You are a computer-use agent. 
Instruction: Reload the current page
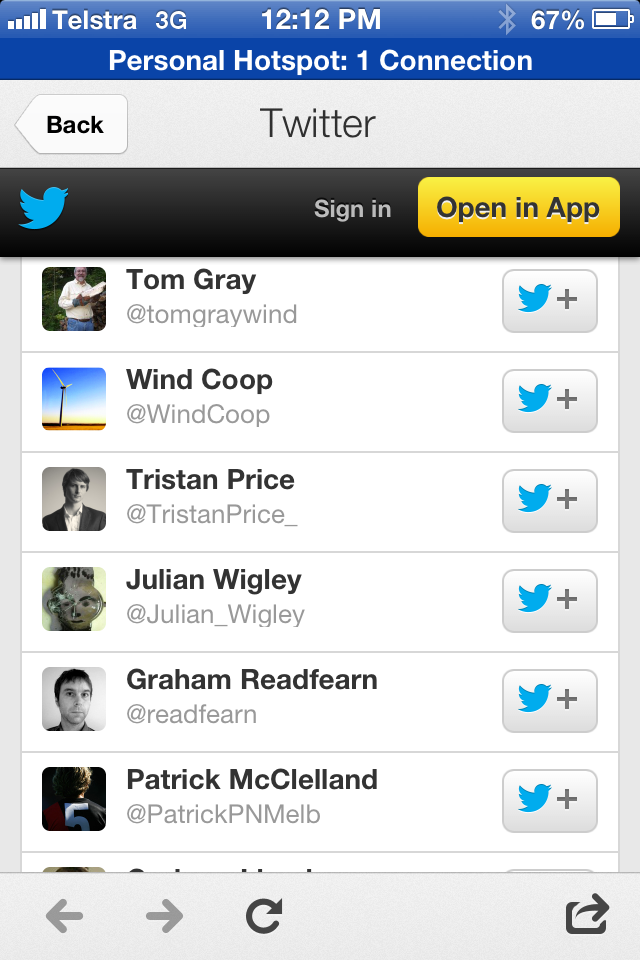[x=264, y=916]
